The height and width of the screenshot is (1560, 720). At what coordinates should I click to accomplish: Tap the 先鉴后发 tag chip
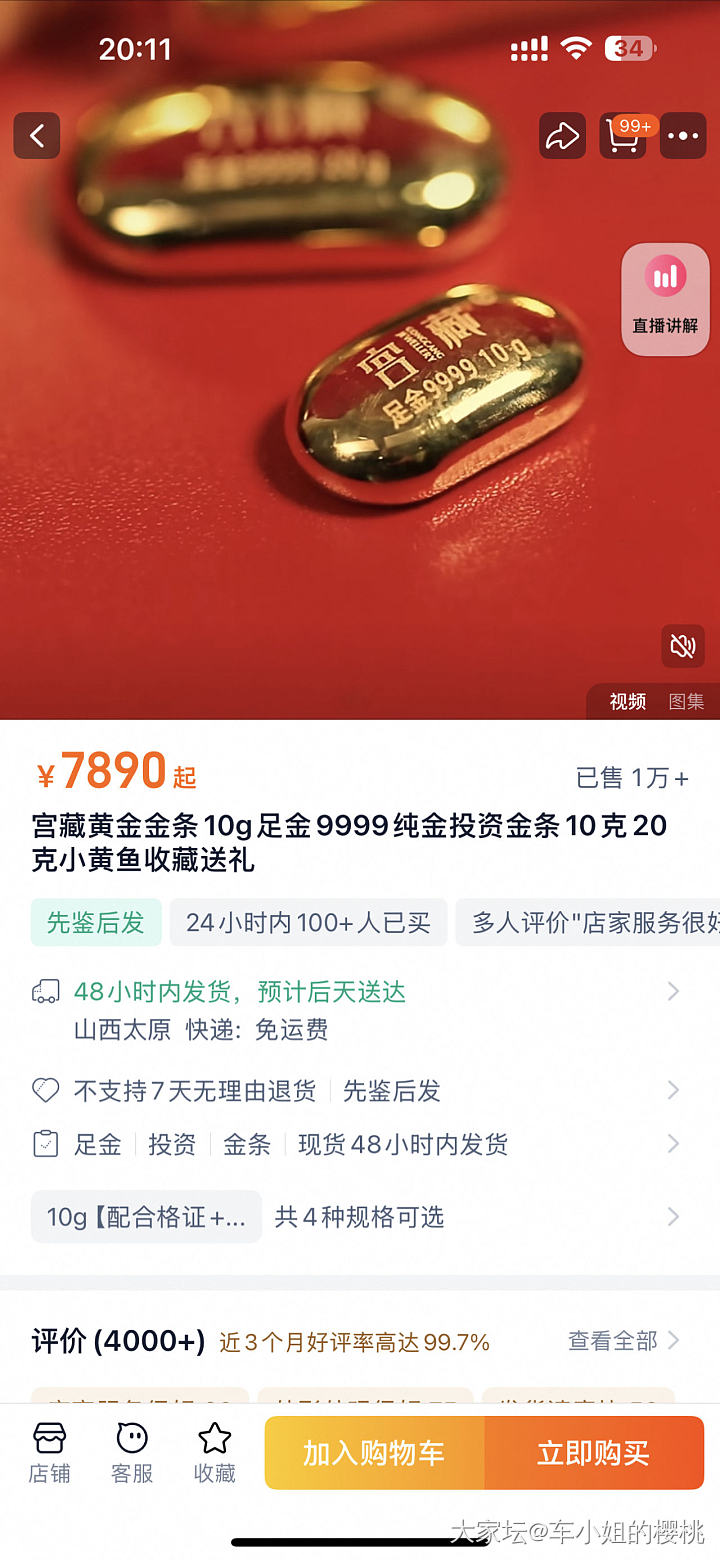(96, 922)
